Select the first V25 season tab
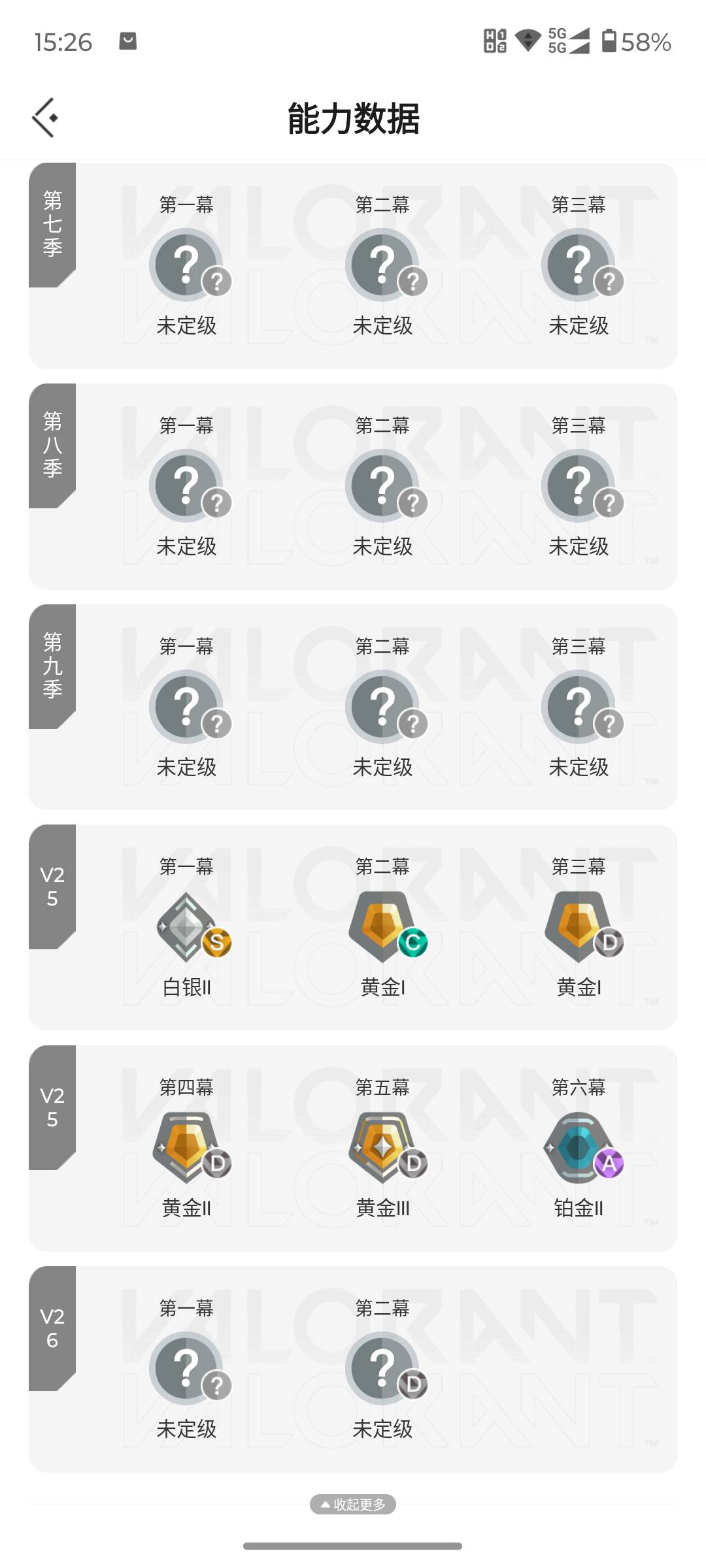Viewport: 706px width, 1568px height. pyautogui.click(x=53, y=887)
